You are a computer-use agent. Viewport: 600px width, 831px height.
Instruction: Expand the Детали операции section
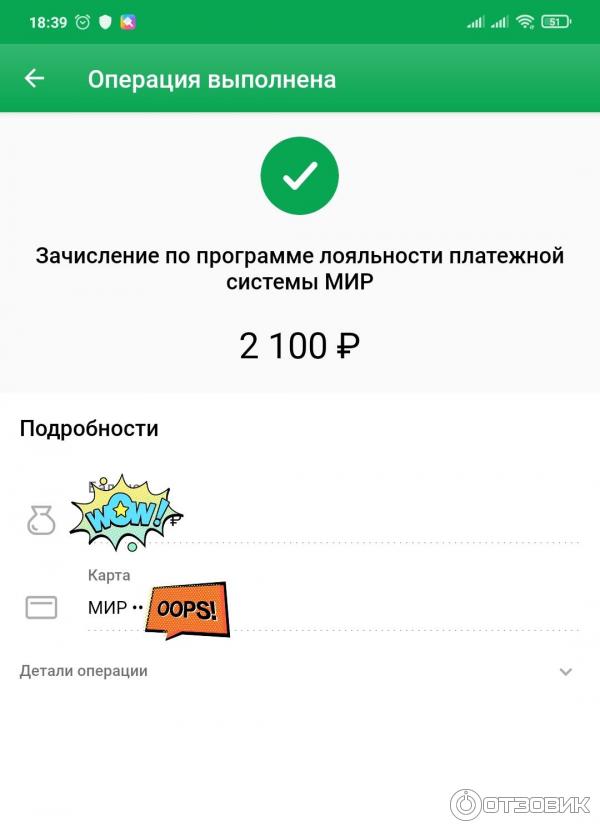click(x=565, y=671)
